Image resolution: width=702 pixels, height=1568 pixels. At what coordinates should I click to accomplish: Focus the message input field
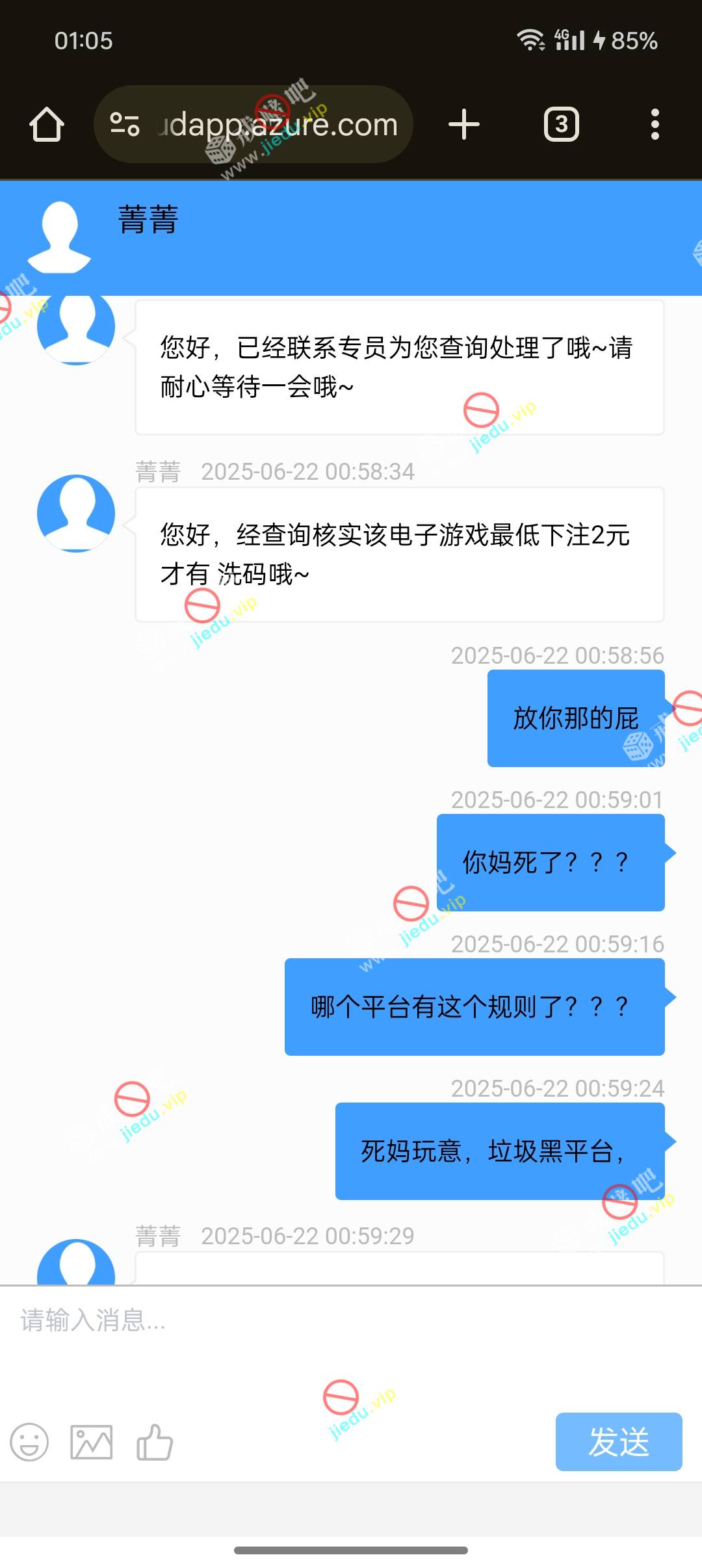tap(351, 1333)
